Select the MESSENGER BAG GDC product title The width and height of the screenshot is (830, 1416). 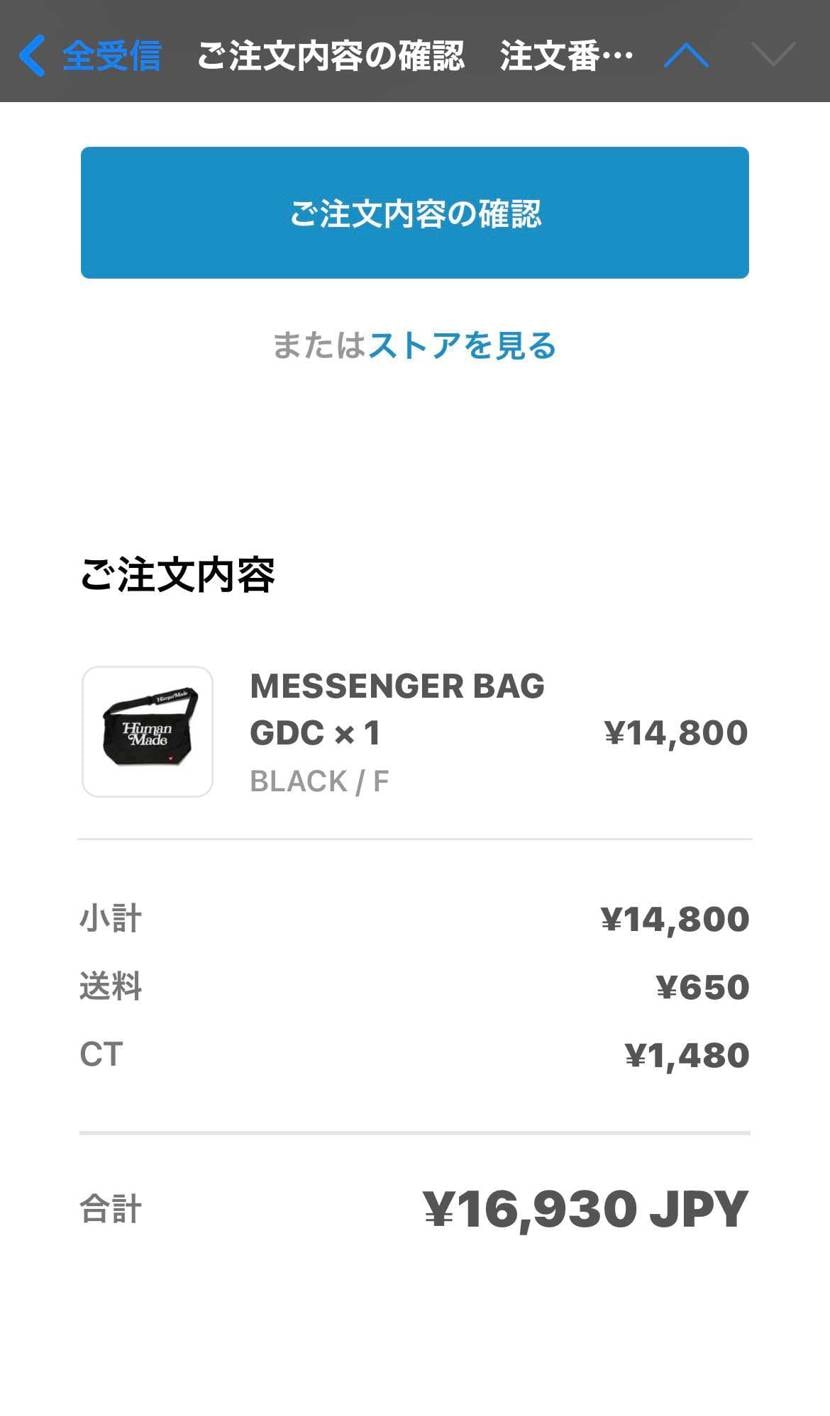pos(396,686)
